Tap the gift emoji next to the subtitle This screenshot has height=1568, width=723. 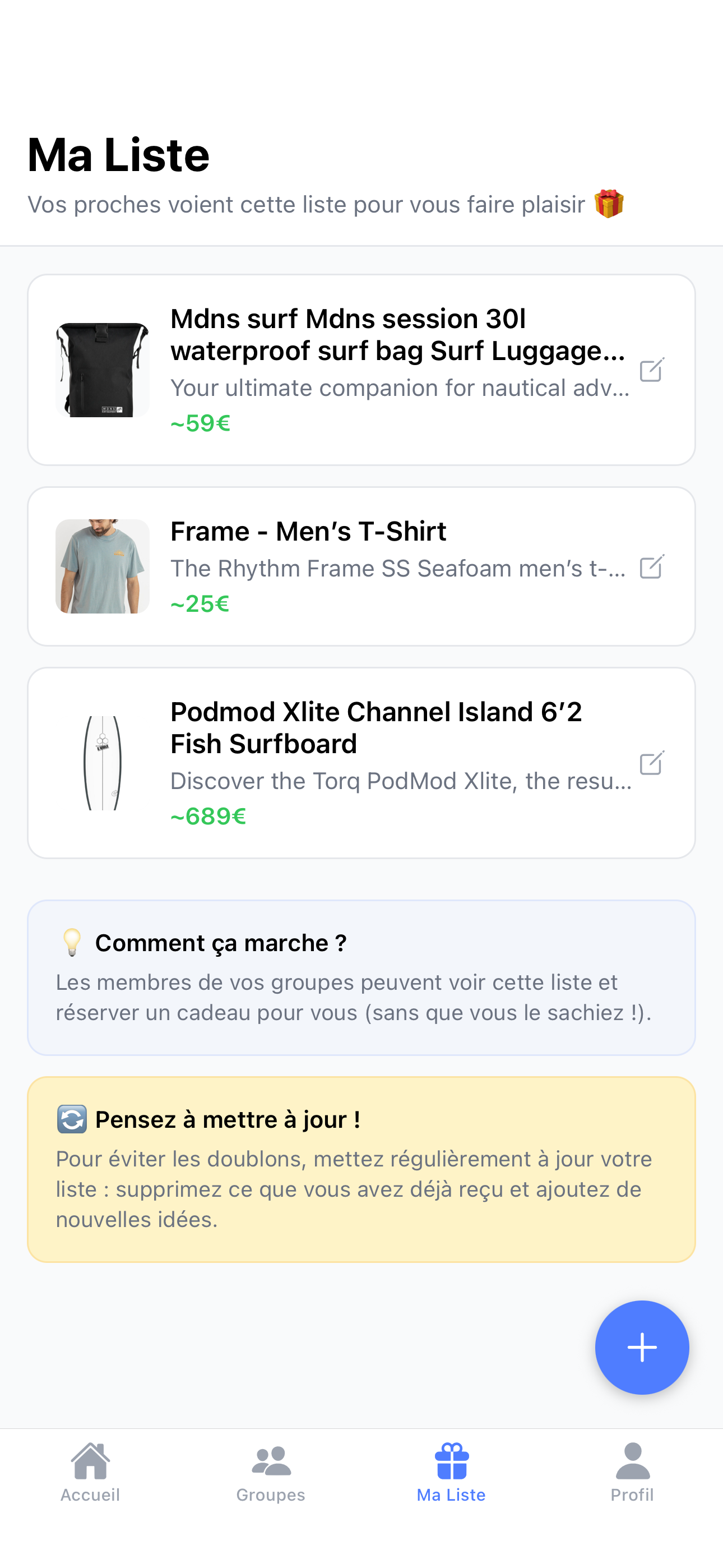pyautogui.click(x=610, y=204)
